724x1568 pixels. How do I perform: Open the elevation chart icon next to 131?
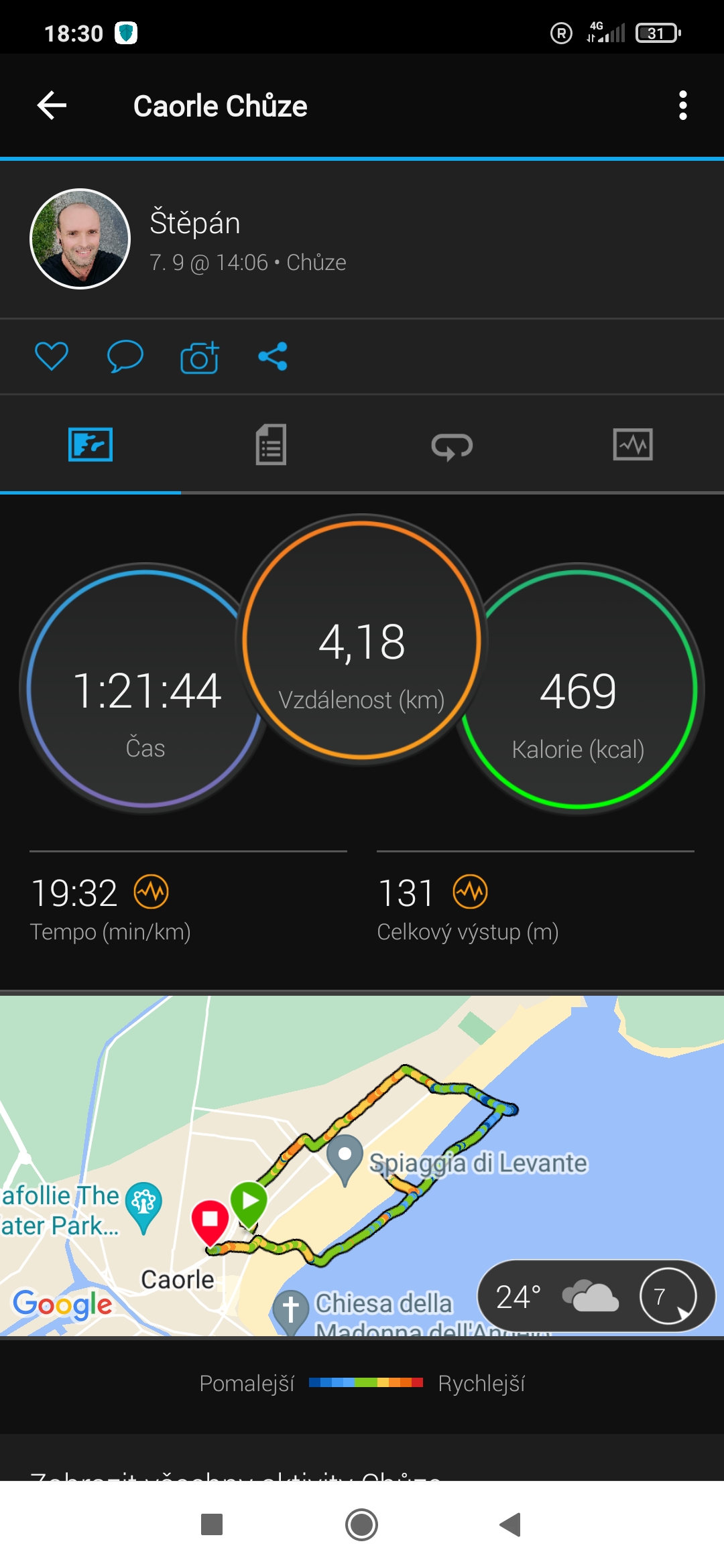[x=471, y=892]
